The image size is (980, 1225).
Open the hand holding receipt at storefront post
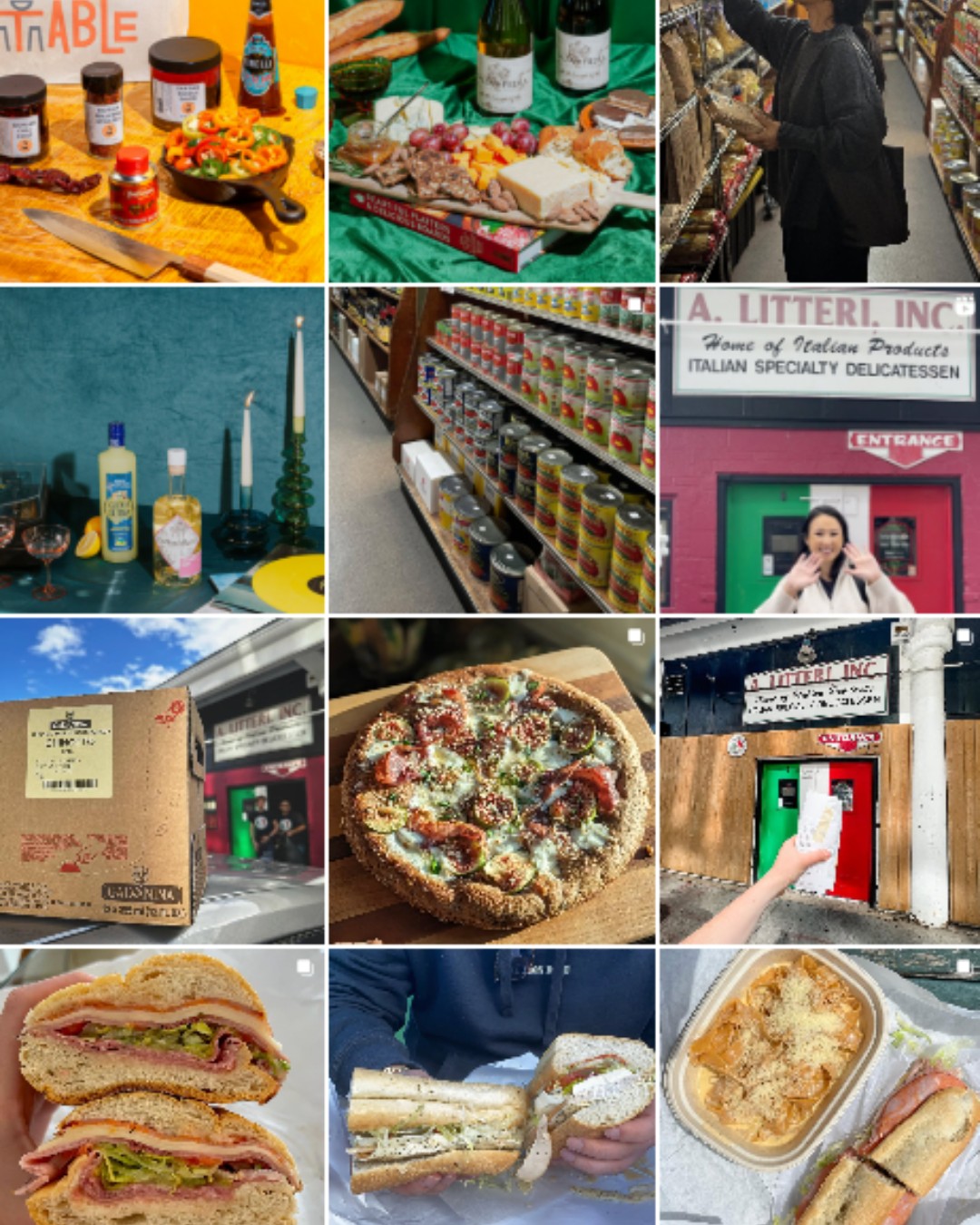point(820,780)
